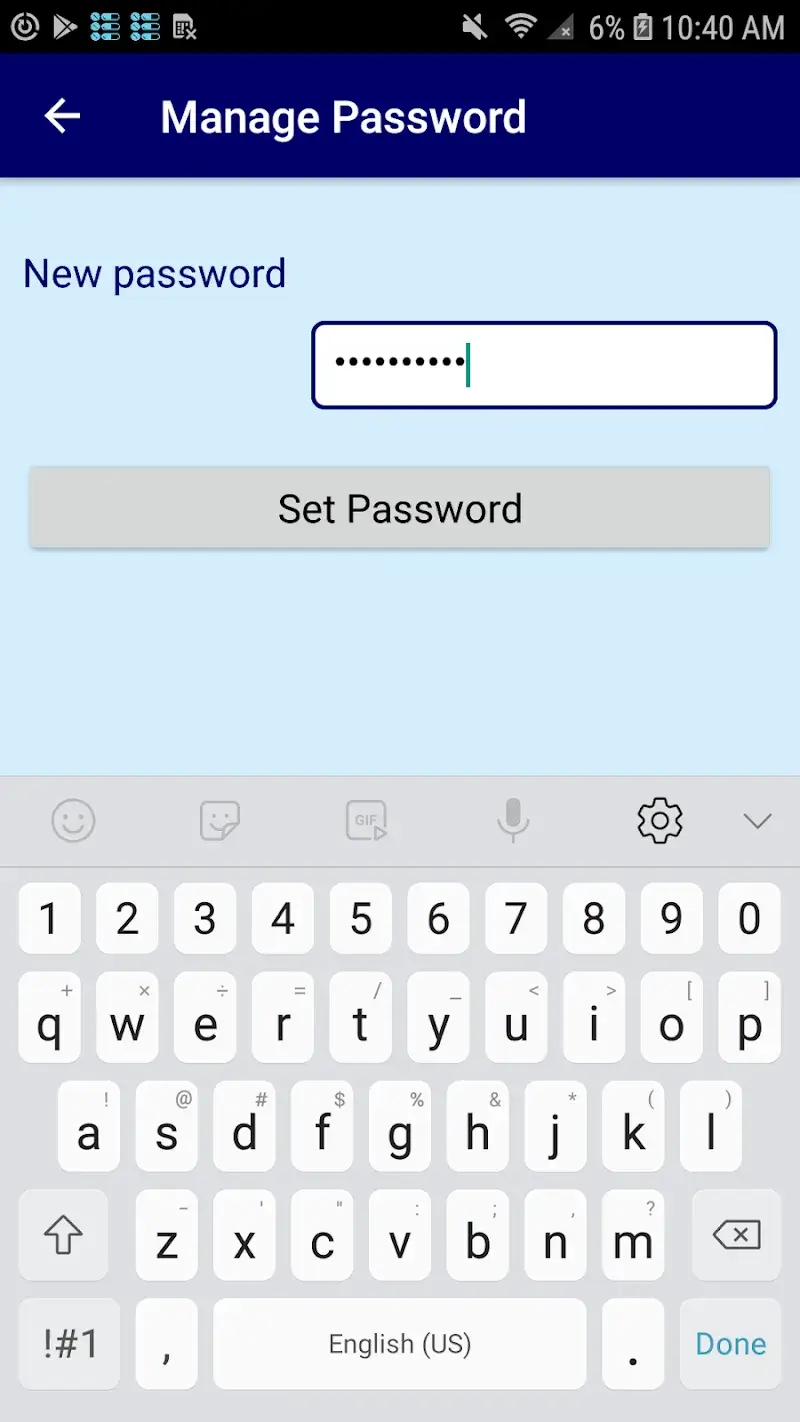Screen dimensions: 800x1422
Task: Tap the English (US) spacebar
Action: 399,1344
